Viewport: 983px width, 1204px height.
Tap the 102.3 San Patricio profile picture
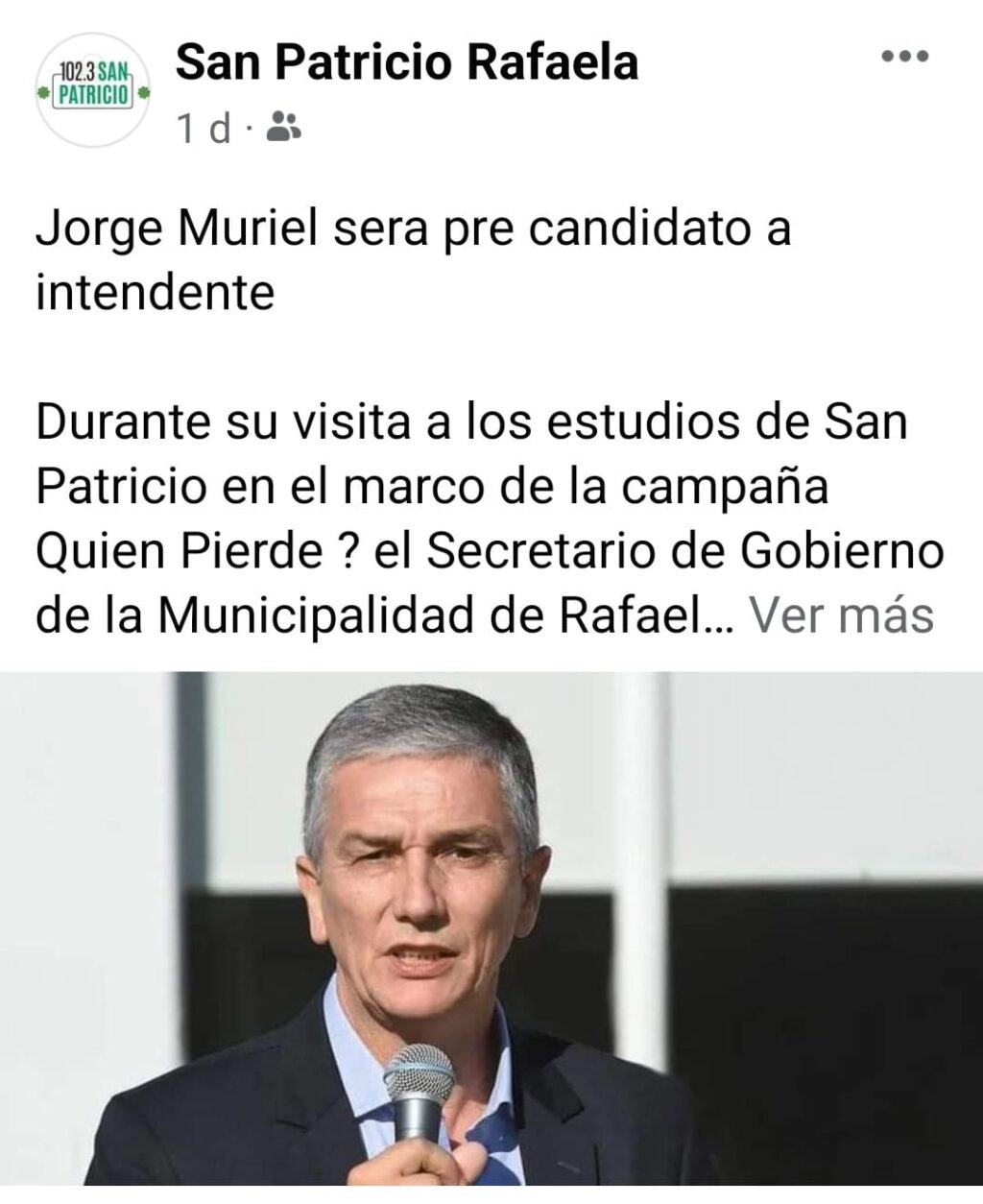click(x=92, y=89)
